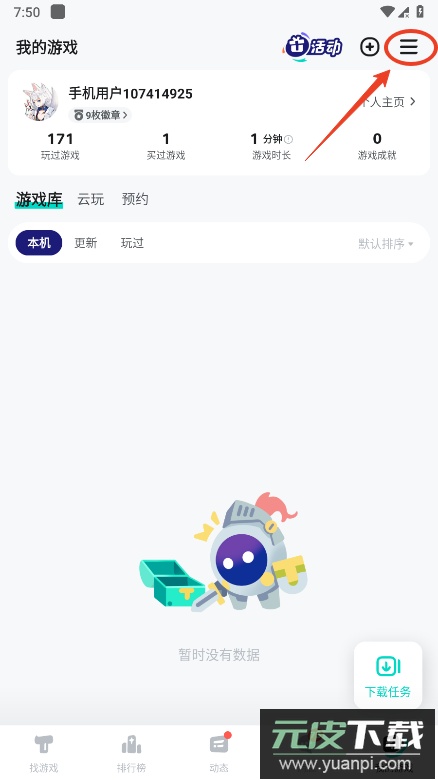Switch to the 预约 tab
Screen dimensions: 438x780
(135, 199)
